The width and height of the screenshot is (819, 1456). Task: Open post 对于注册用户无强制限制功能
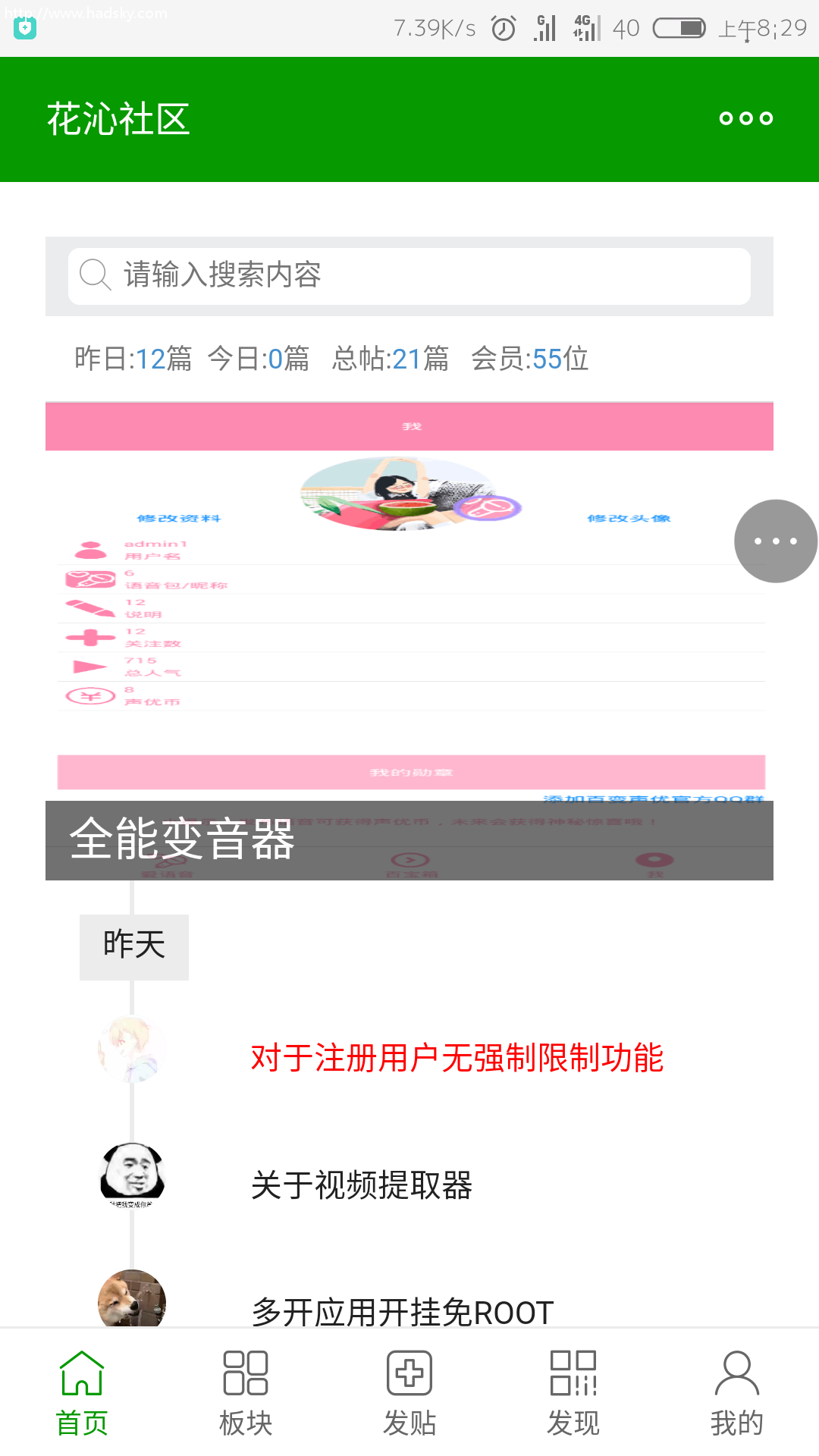(457, 1058)
